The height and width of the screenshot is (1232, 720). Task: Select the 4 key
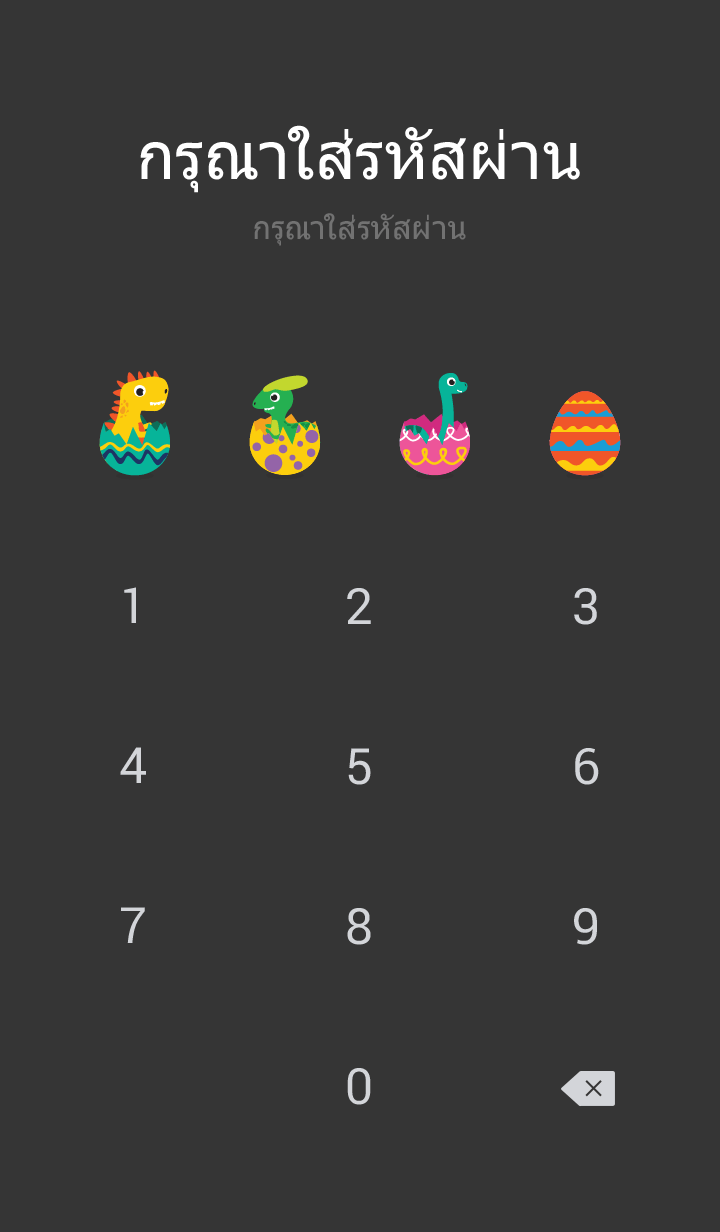132,767
